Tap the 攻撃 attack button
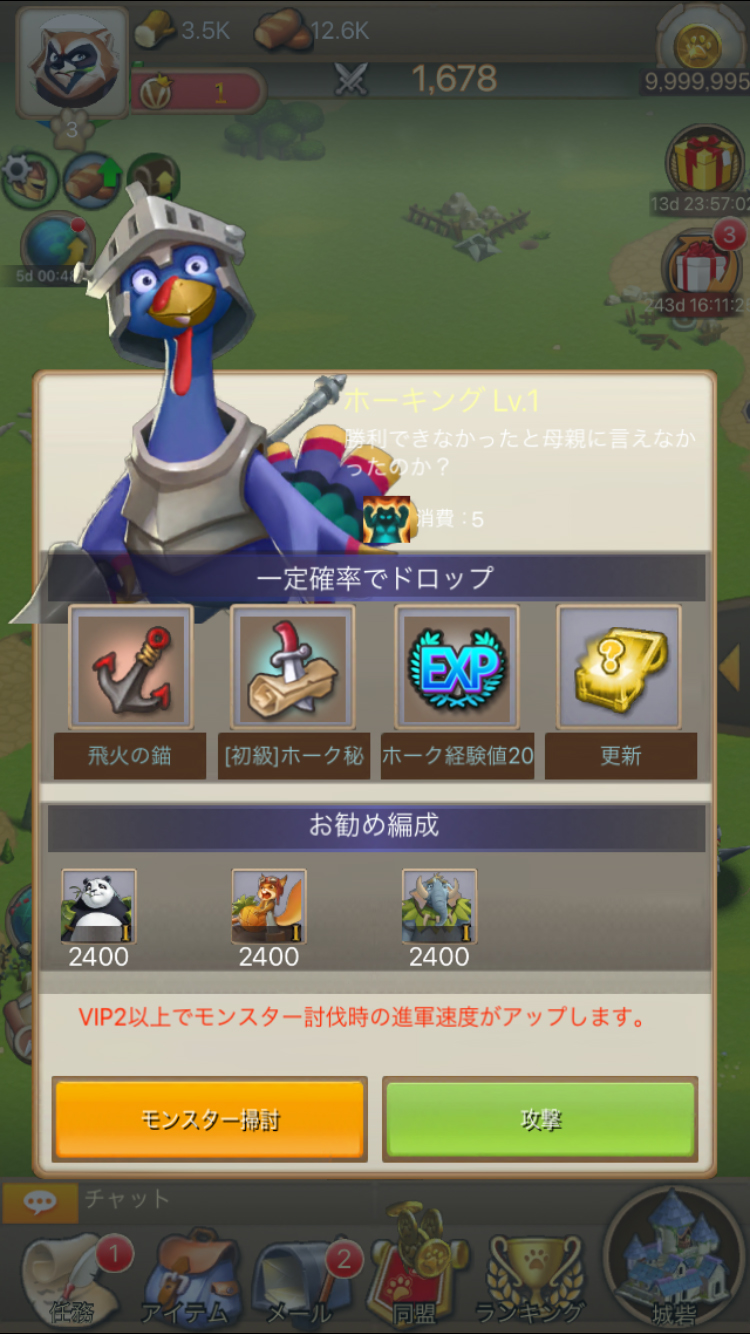 pyautogui.click(x=540, y=1119)
